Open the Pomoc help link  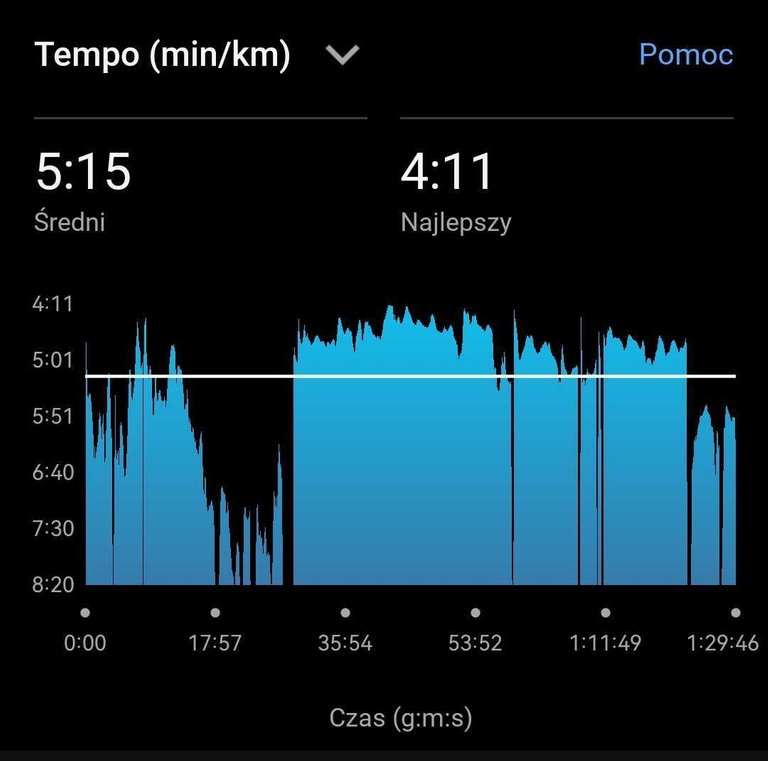click(686, 54)
